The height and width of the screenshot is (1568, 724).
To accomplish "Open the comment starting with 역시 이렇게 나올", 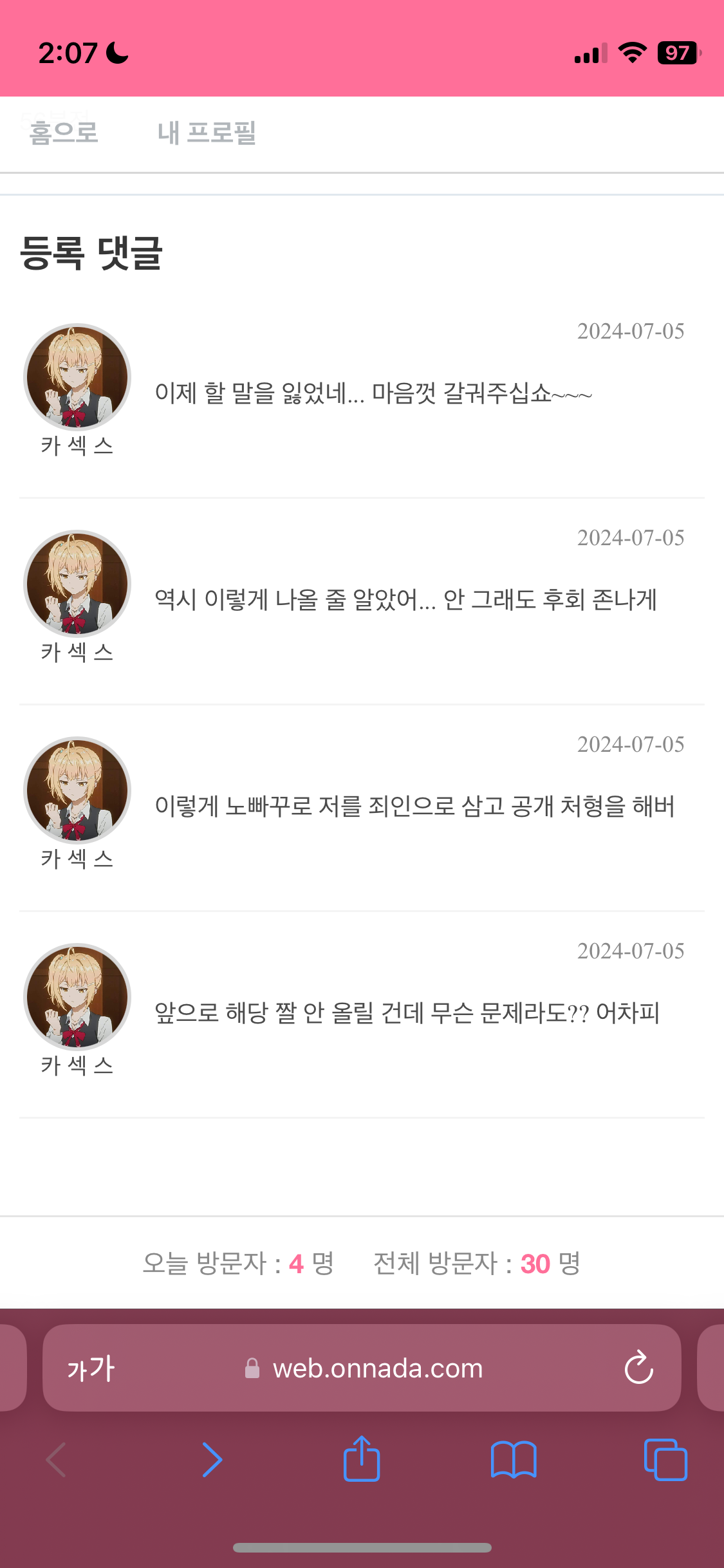I will (x=405, y=599).
